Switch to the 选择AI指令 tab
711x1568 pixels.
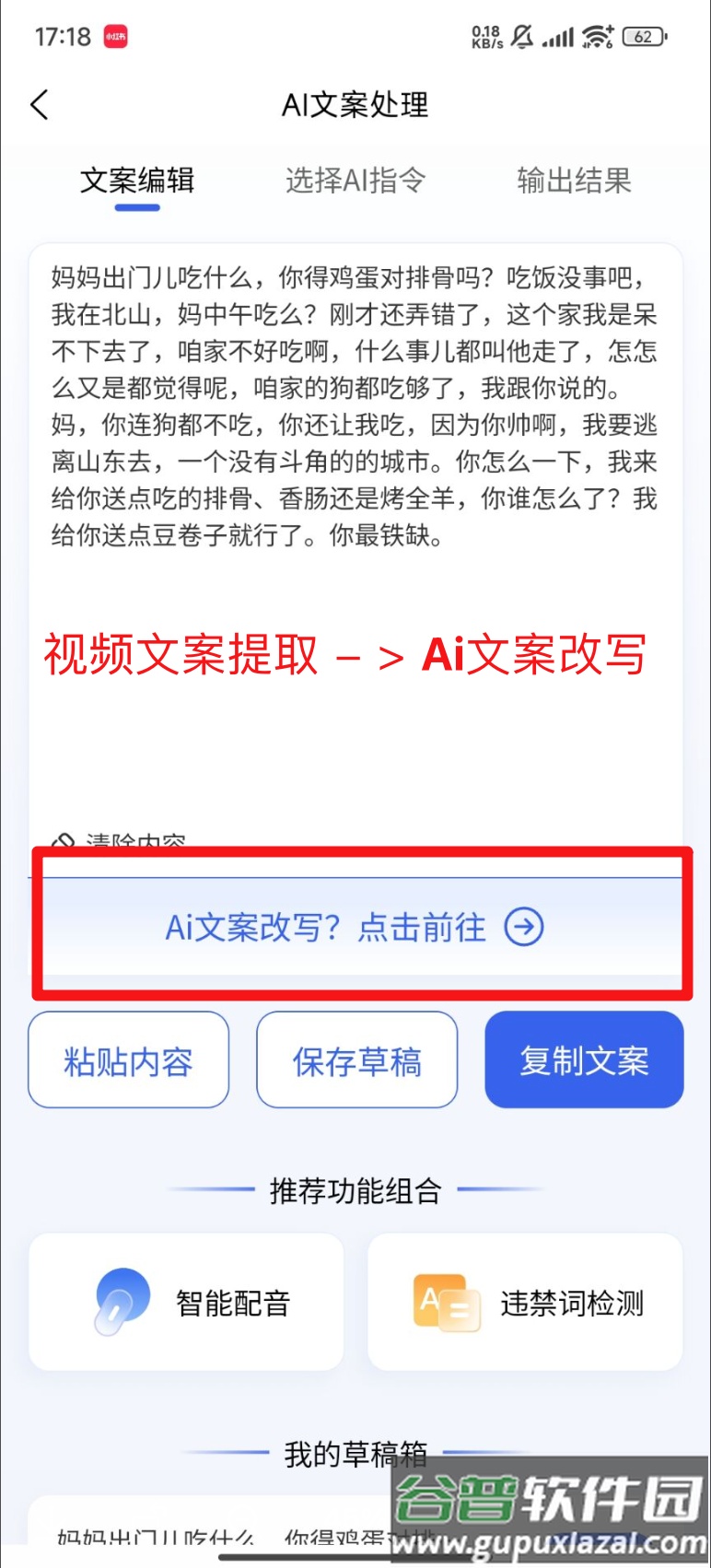[355, 181]
